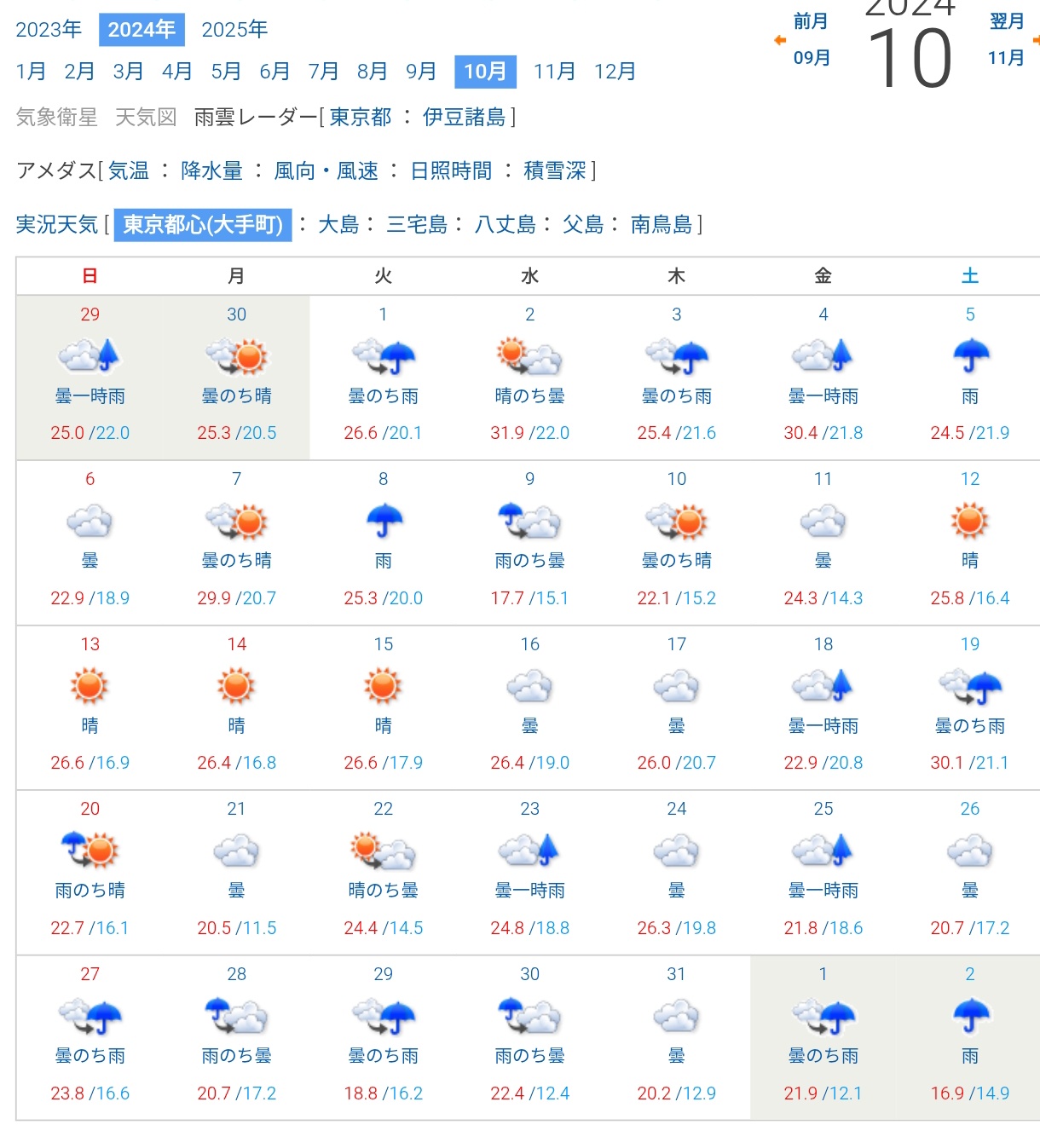Viewport: 1040px width, 1148px height.
Task: Open the 風向・風速 link
Action: click(326, 171)
